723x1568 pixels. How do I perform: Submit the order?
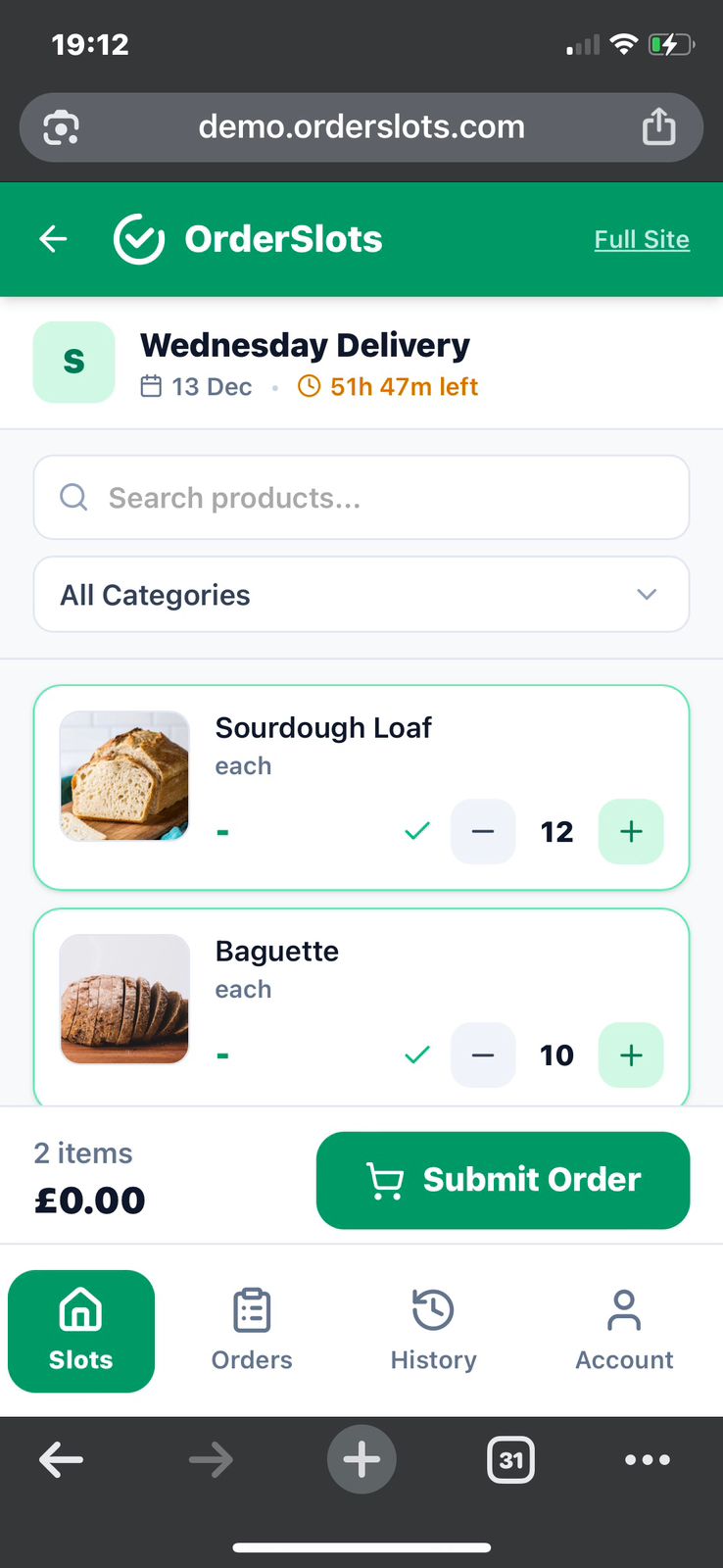(x=503, y=1180)
